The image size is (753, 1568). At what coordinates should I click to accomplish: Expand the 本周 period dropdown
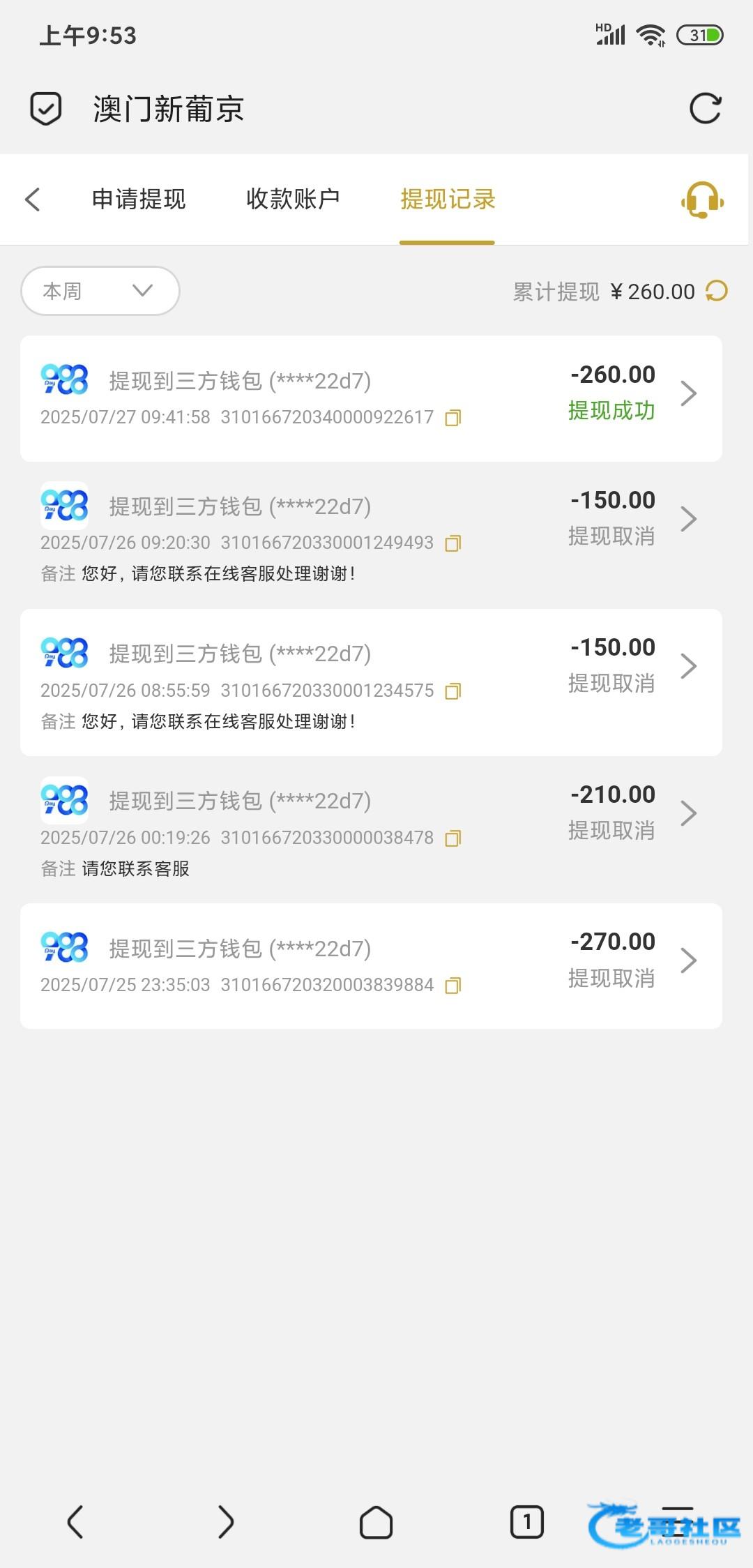[x=100, y=291]
